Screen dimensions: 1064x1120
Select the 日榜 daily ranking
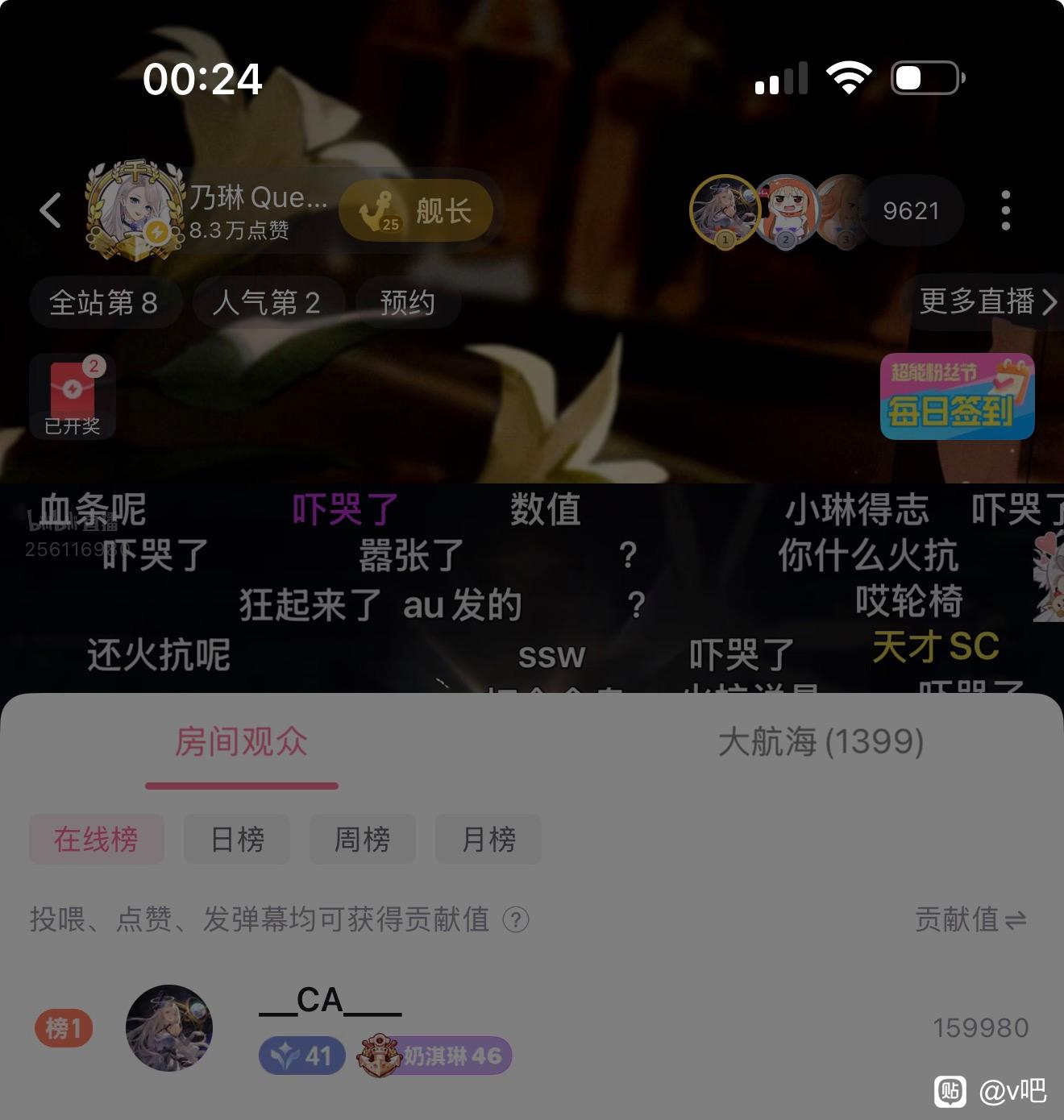coord(238,839)
